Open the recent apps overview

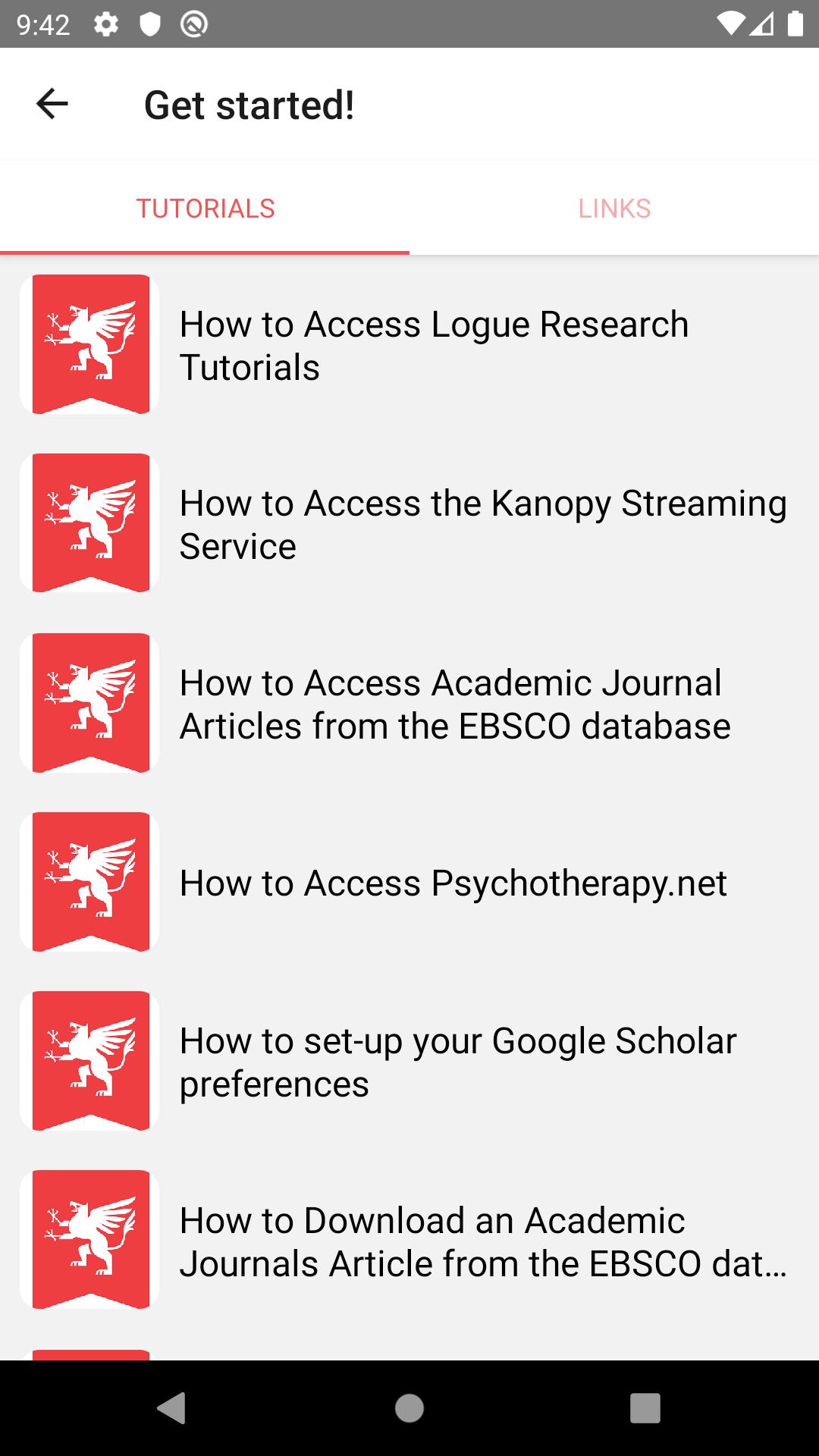point(645,1408)
